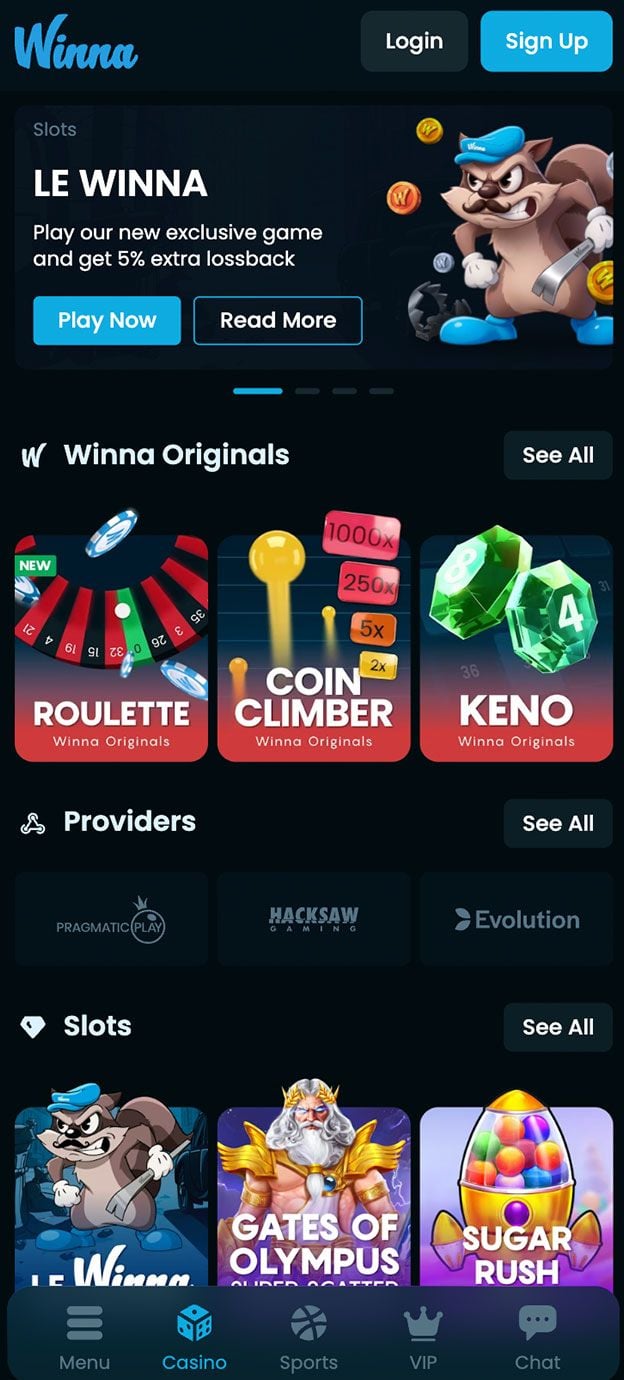Go to the VIP tab
This screenshot has width=624, height=1380.
(x=422, y=1338)
